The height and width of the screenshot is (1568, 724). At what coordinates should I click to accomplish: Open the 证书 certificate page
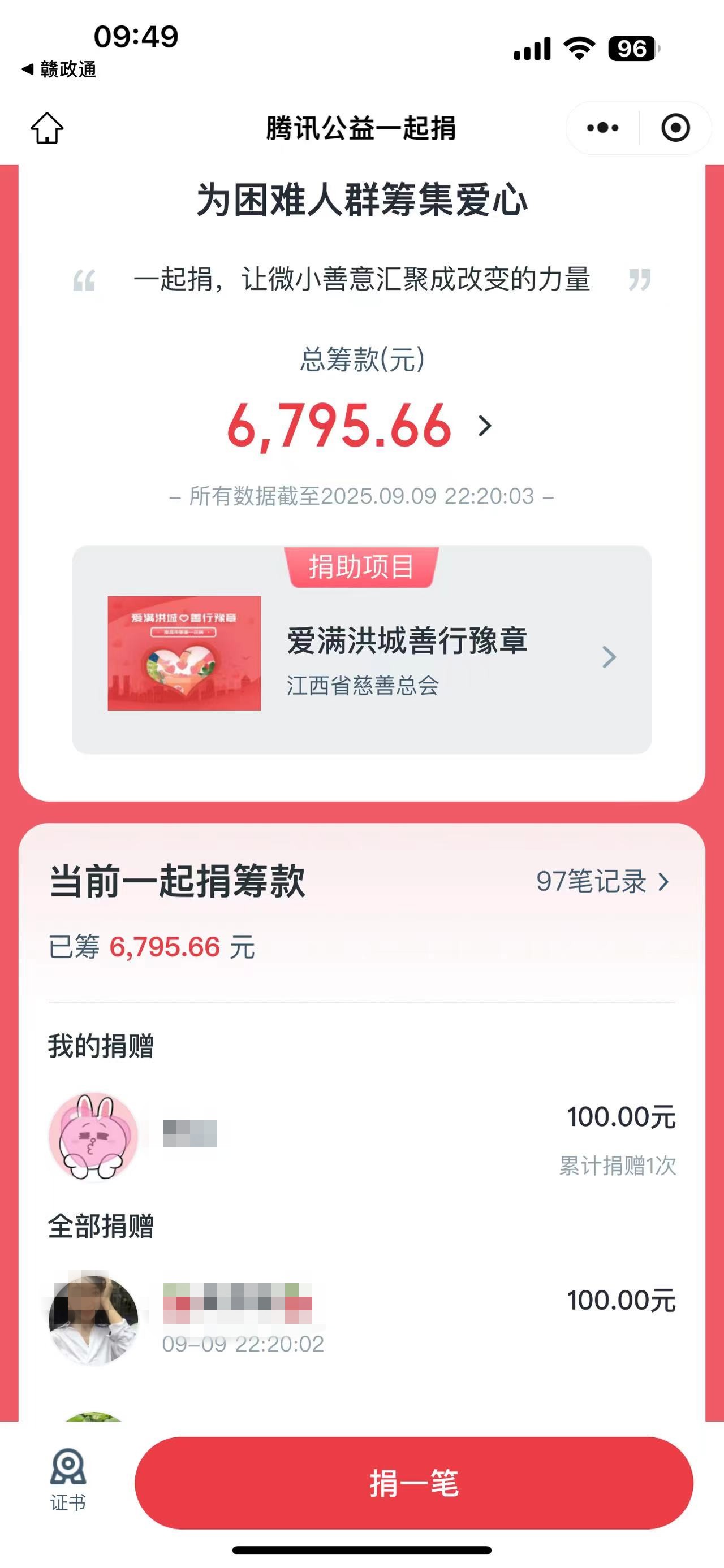click(67, 1480)
